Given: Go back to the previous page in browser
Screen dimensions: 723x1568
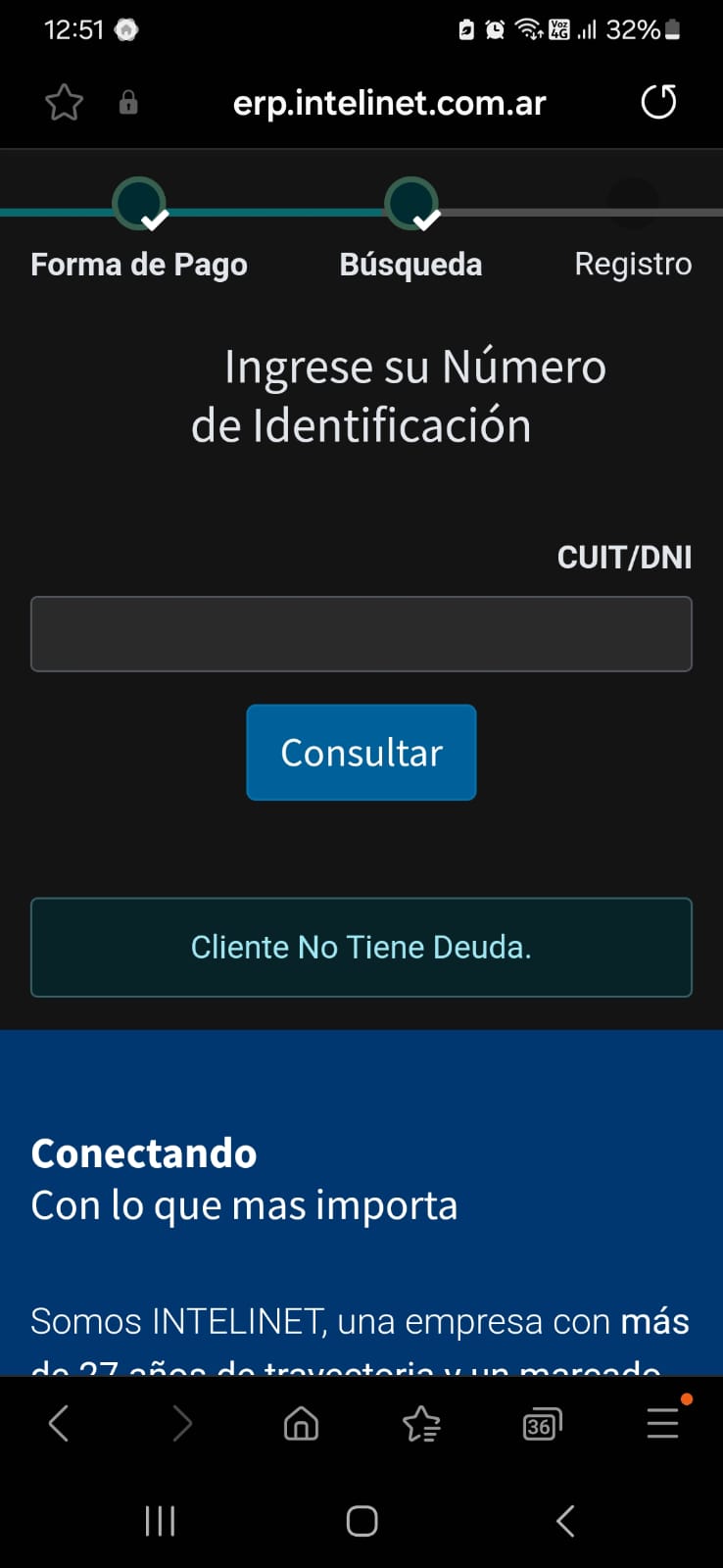Looking at the screenshot, I should (59, 1423).
